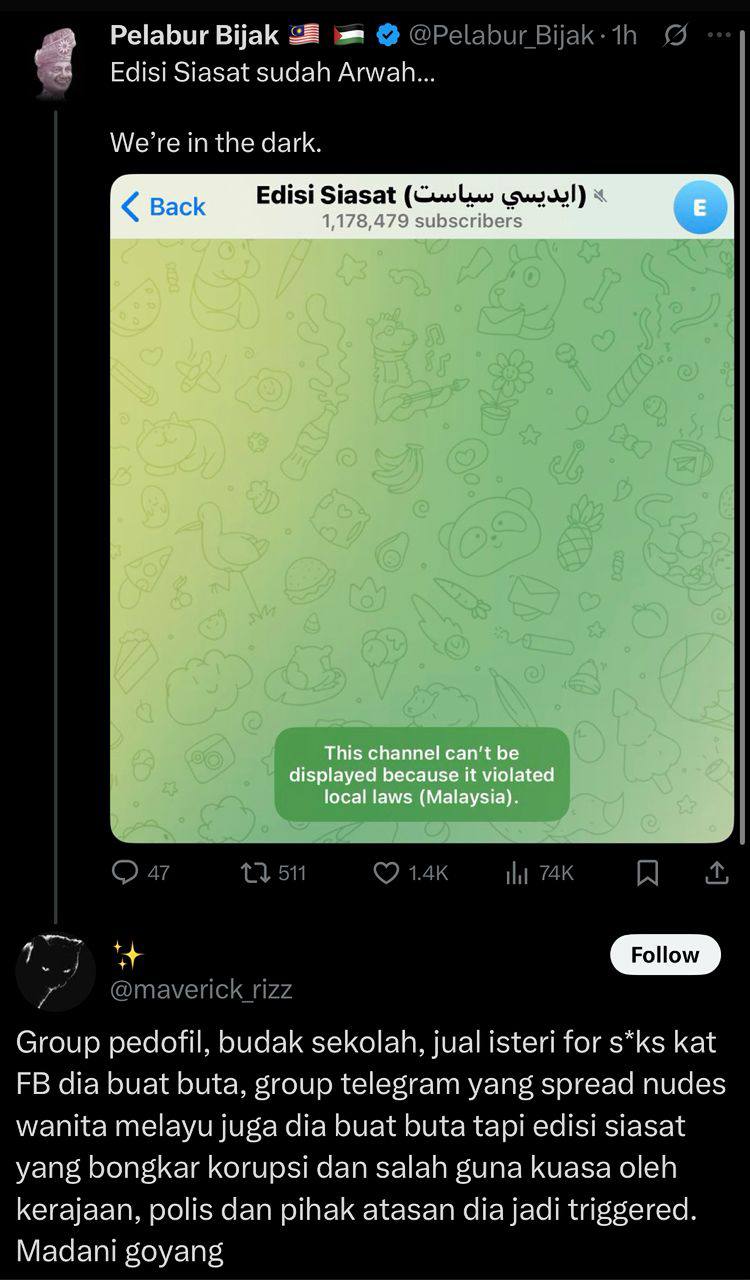750x1280 pixels.
Task: Follow the @maverick_rizz account
Action: pyautogui.click(x=665, y=955)
